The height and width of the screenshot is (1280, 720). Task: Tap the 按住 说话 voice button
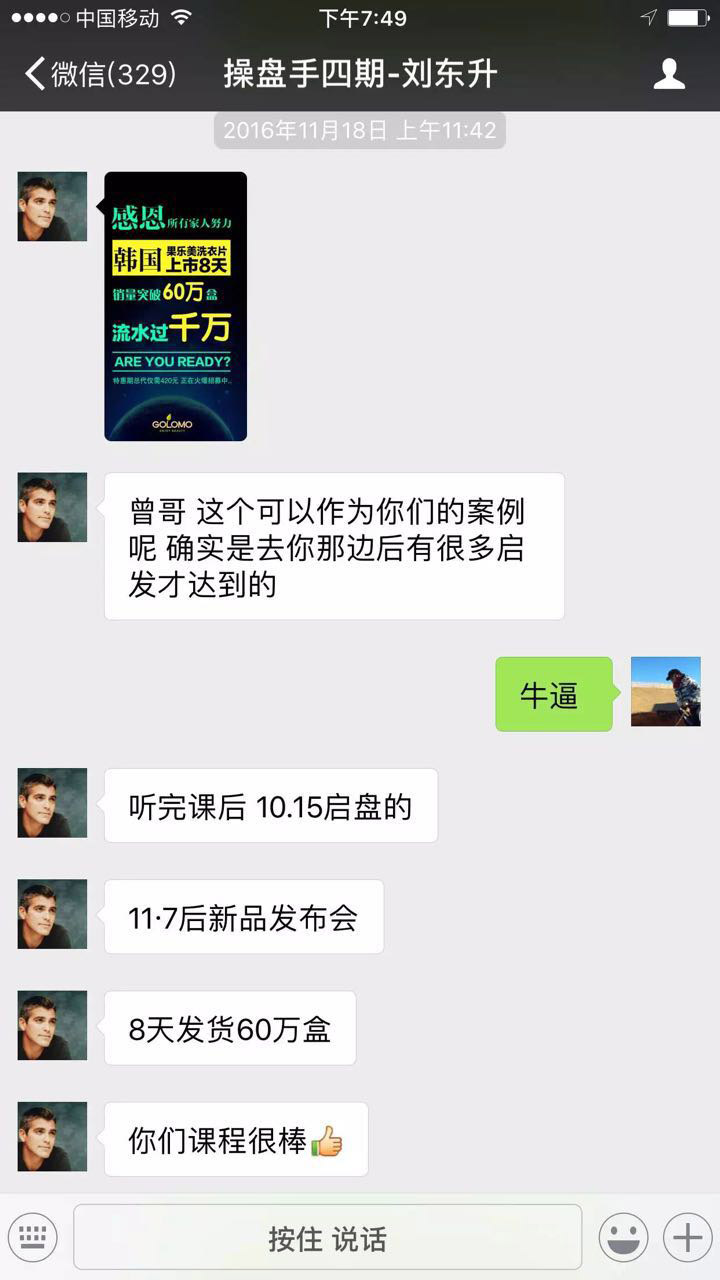click(x=327, y=1238)
